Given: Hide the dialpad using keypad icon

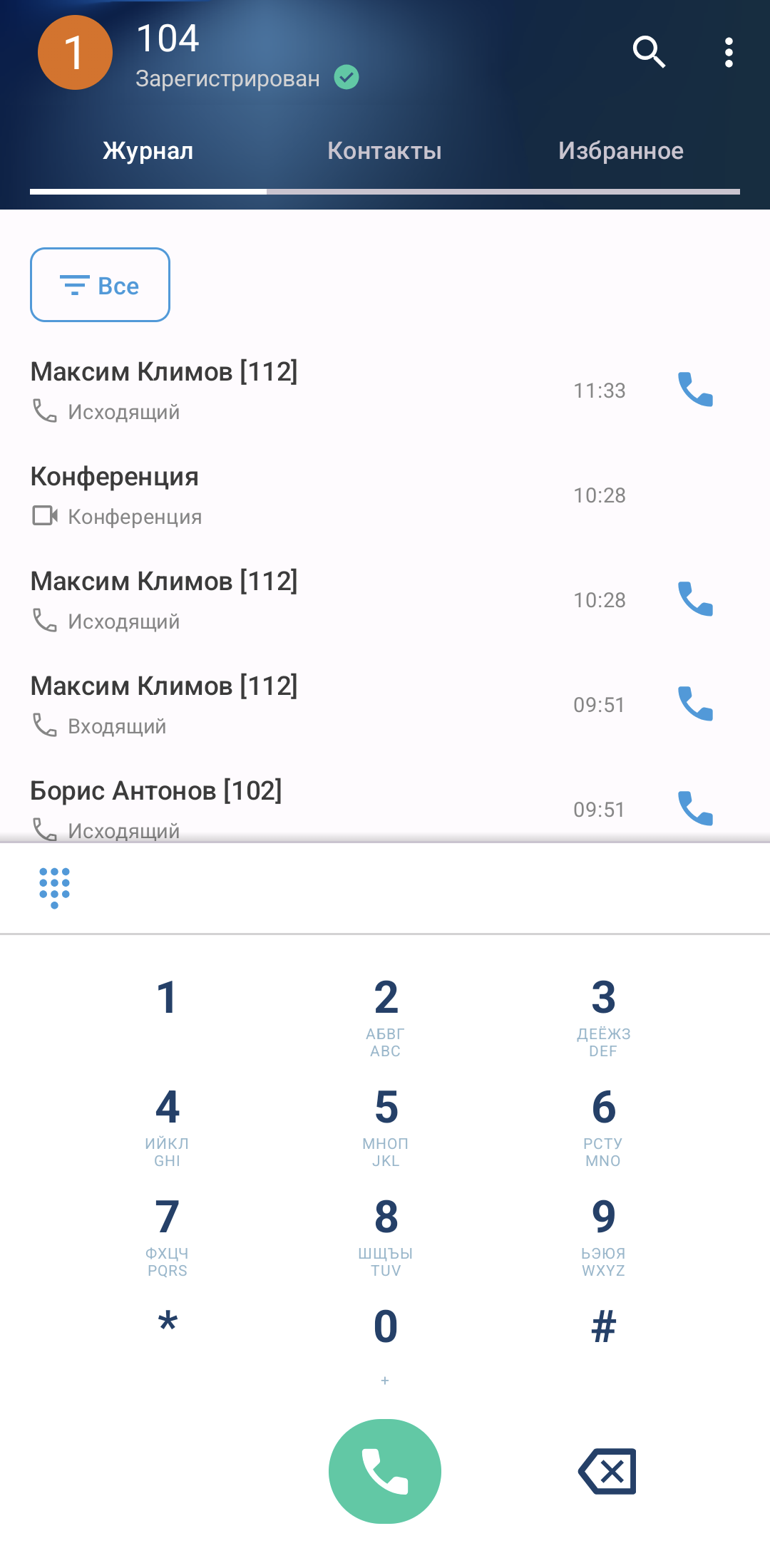Looking at the screenshot, I should pyautogui.click(x=55, y=888).
